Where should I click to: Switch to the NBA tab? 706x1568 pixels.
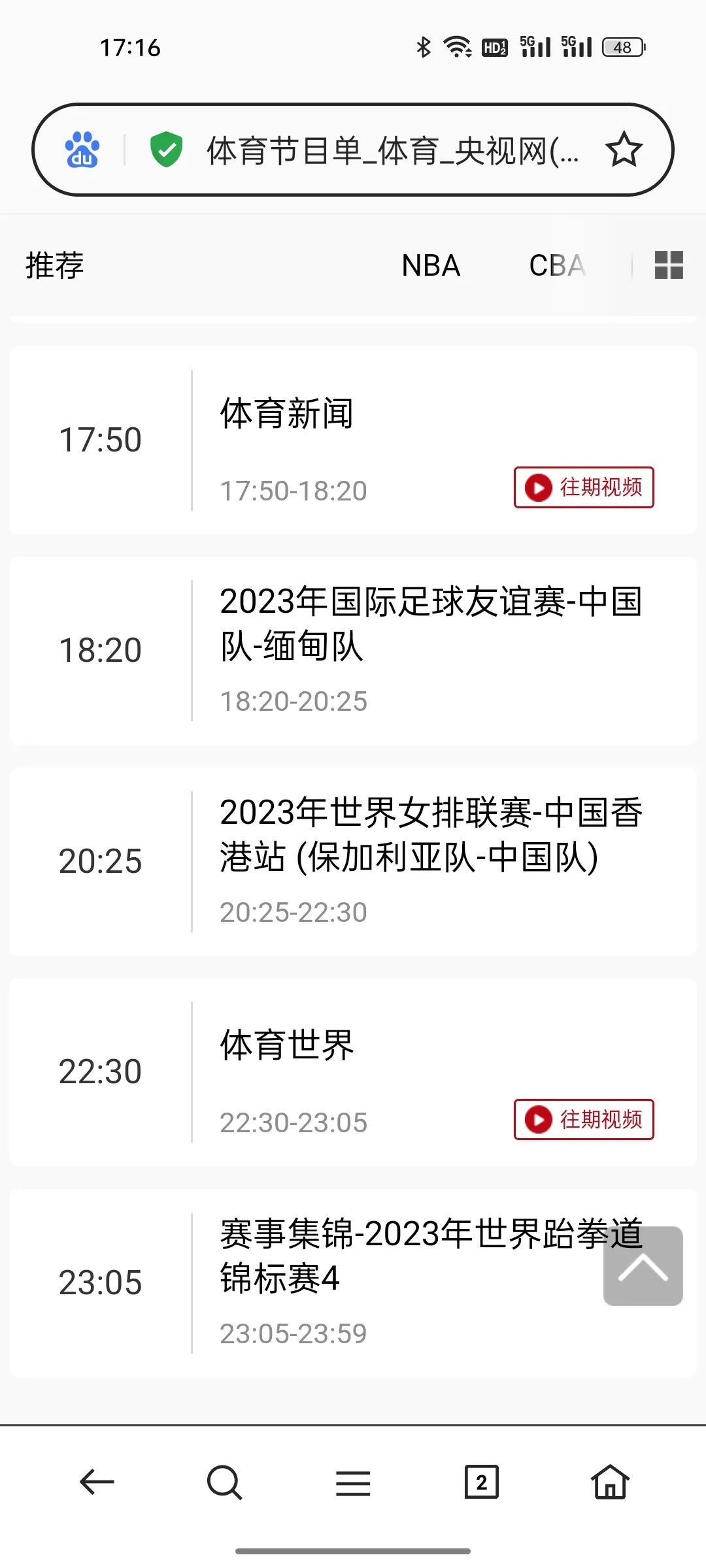(431, 265)
